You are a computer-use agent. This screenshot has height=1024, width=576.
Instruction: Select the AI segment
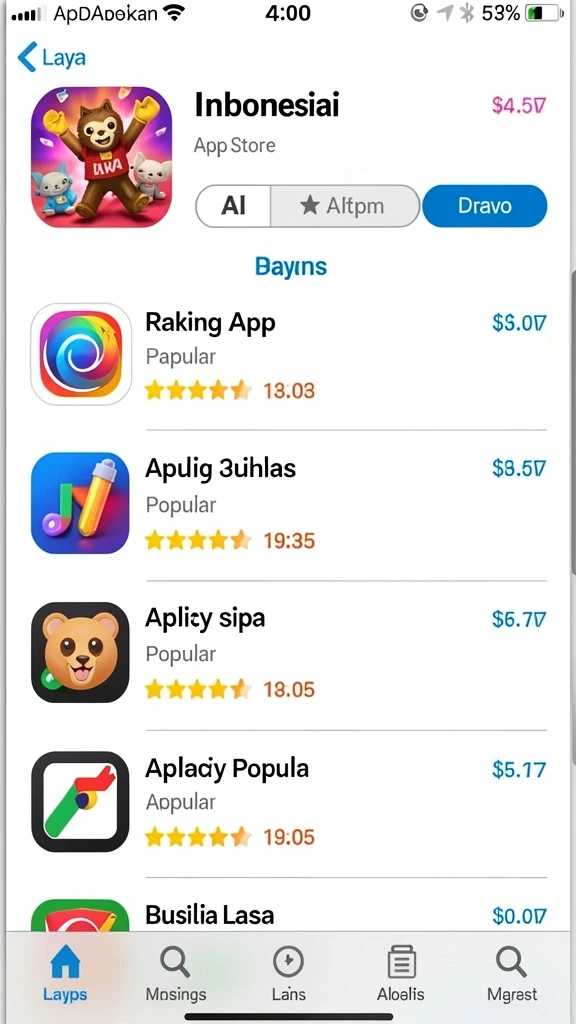(x=233, y=206)
